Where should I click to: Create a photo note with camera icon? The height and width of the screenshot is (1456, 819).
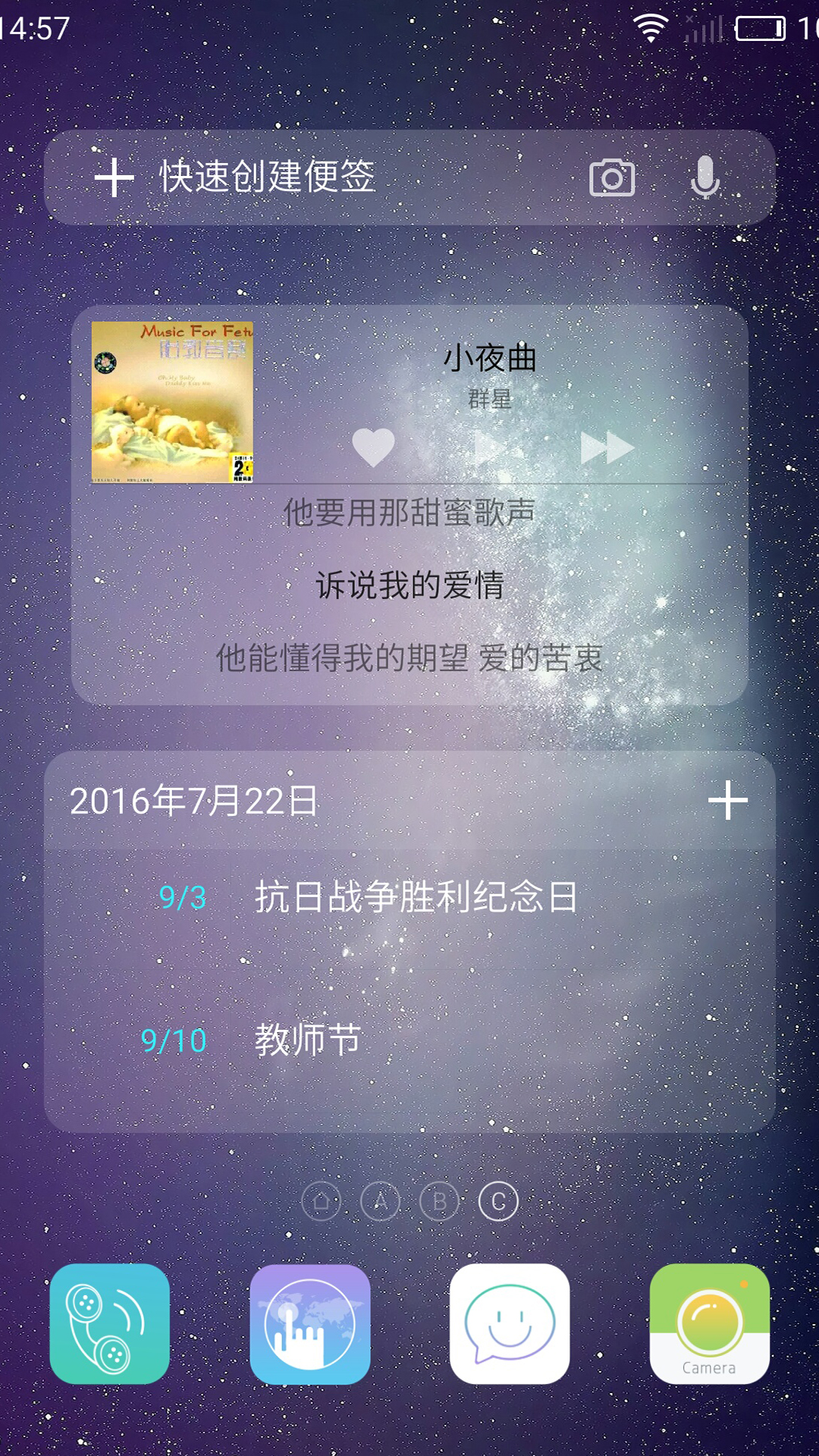click(x=612, y=178)
